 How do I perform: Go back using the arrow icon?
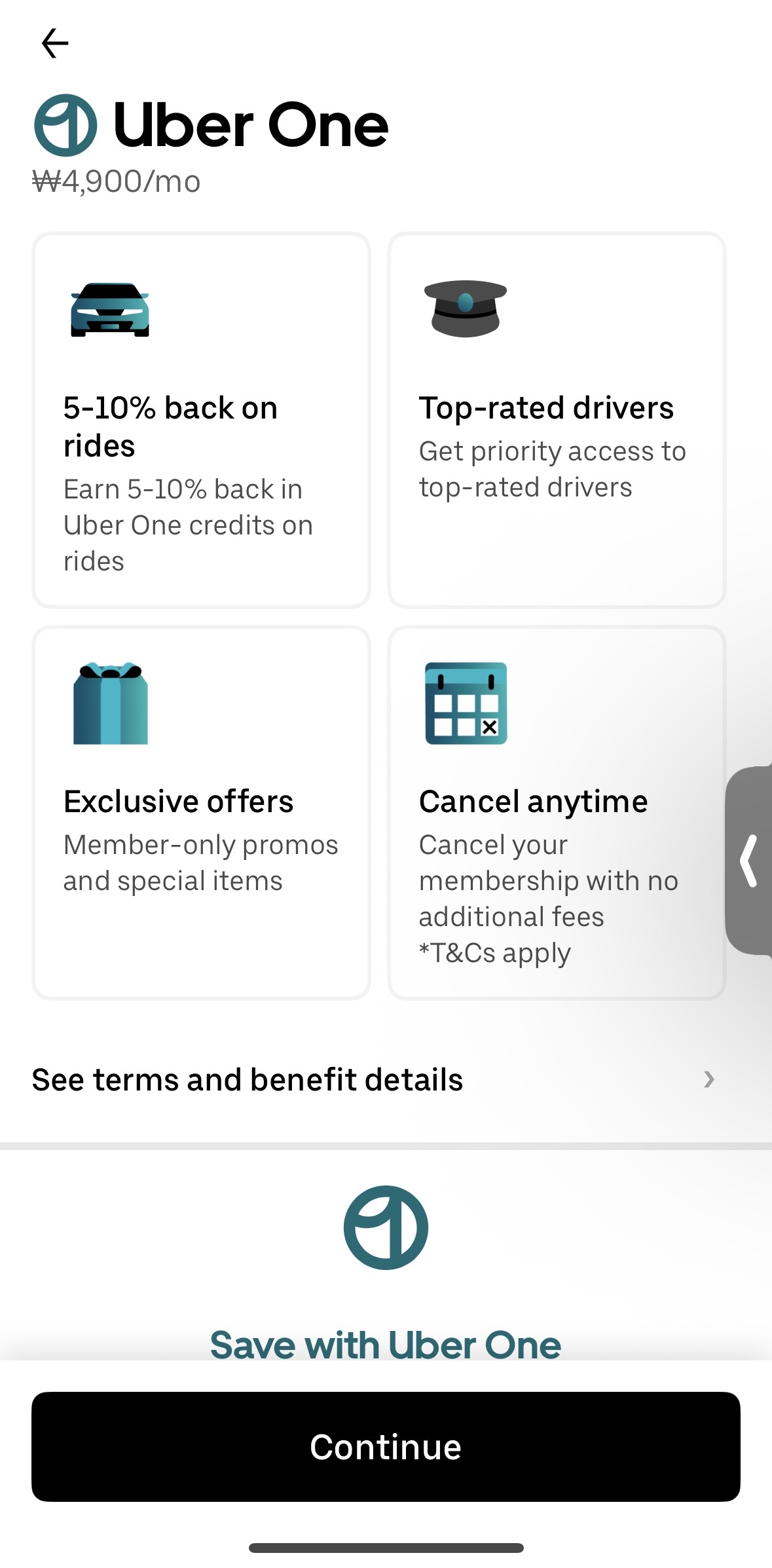55,44
